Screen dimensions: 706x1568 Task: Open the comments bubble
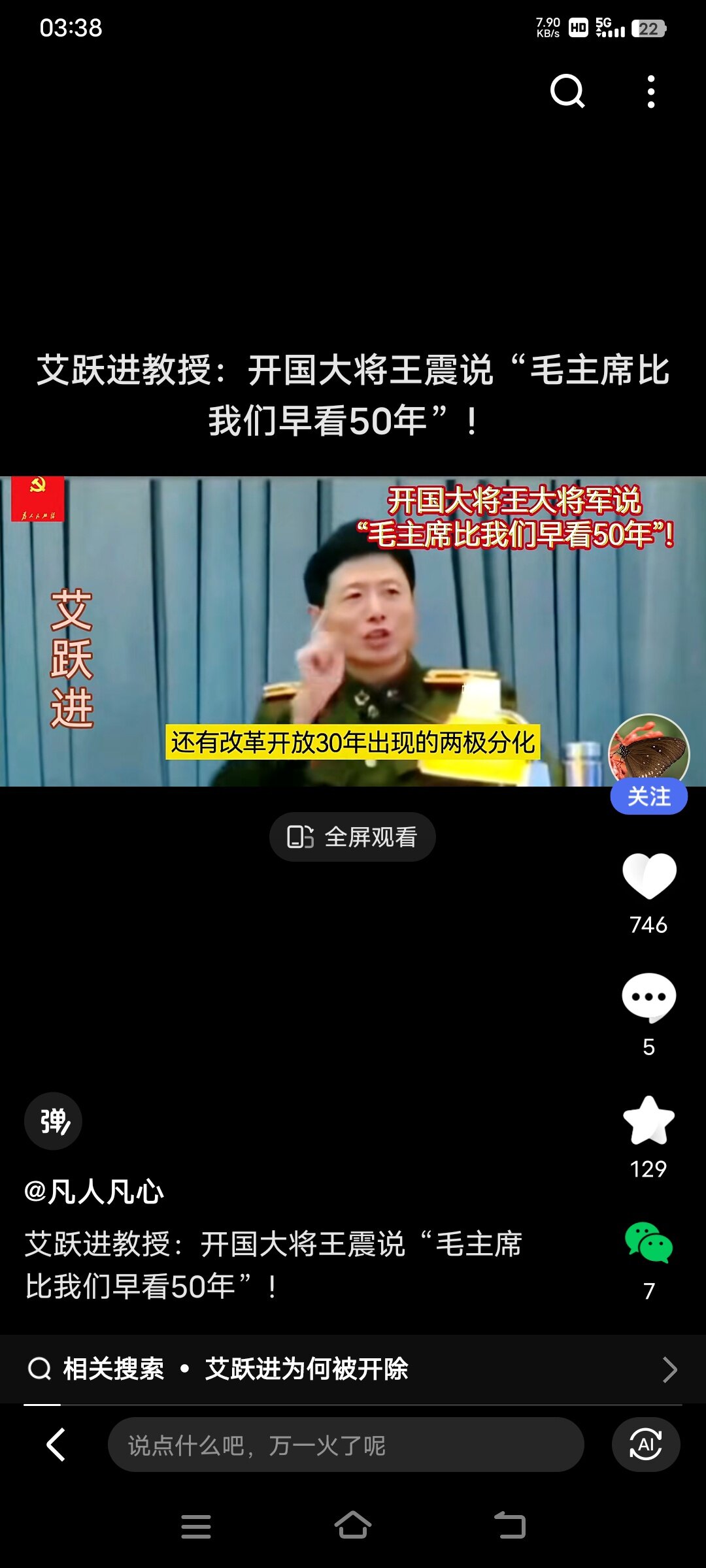pyautogui.click(x=648, y=998)
